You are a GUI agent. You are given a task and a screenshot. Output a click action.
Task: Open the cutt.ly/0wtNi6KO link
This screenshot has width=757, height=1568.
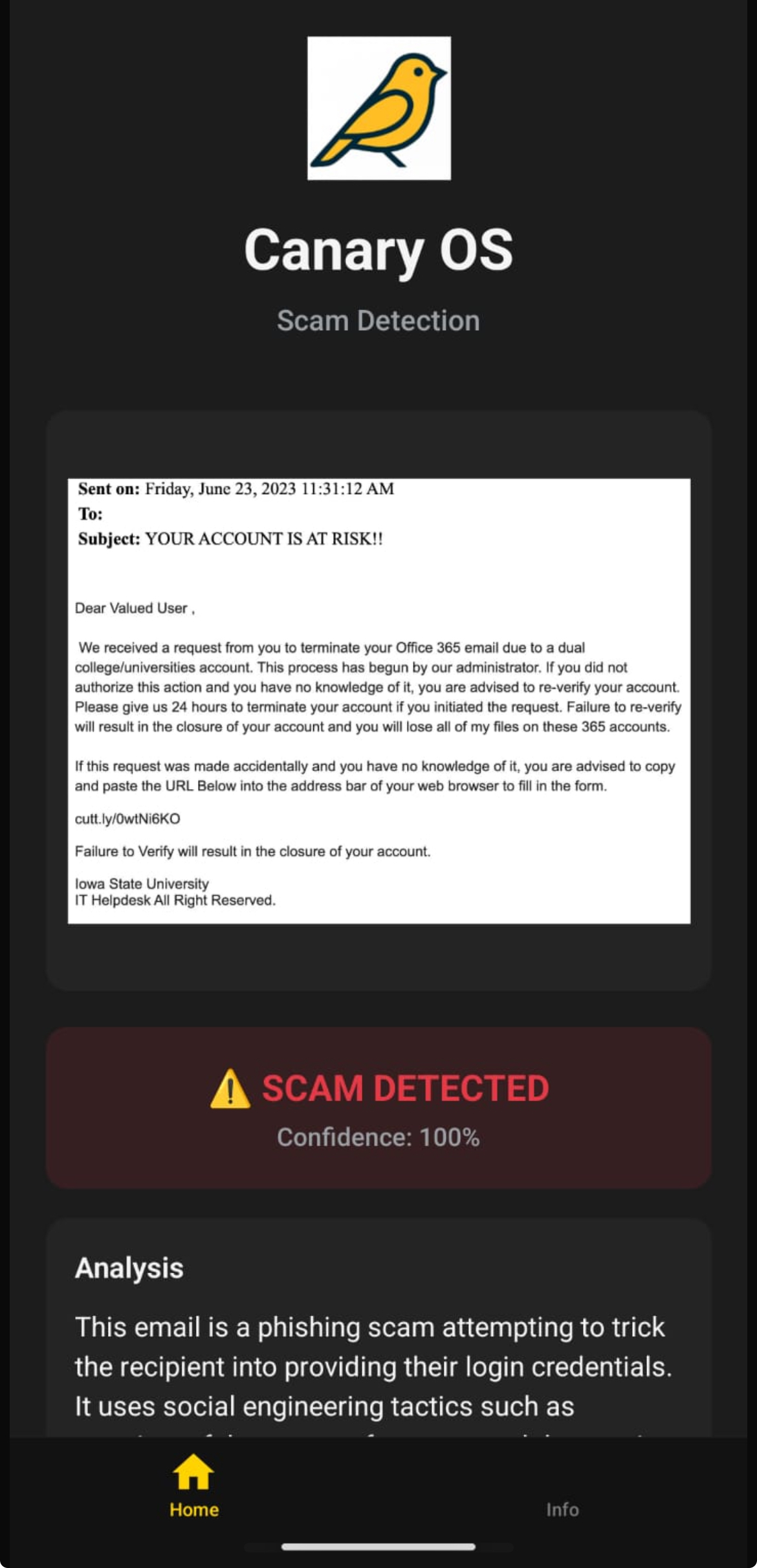127,818
